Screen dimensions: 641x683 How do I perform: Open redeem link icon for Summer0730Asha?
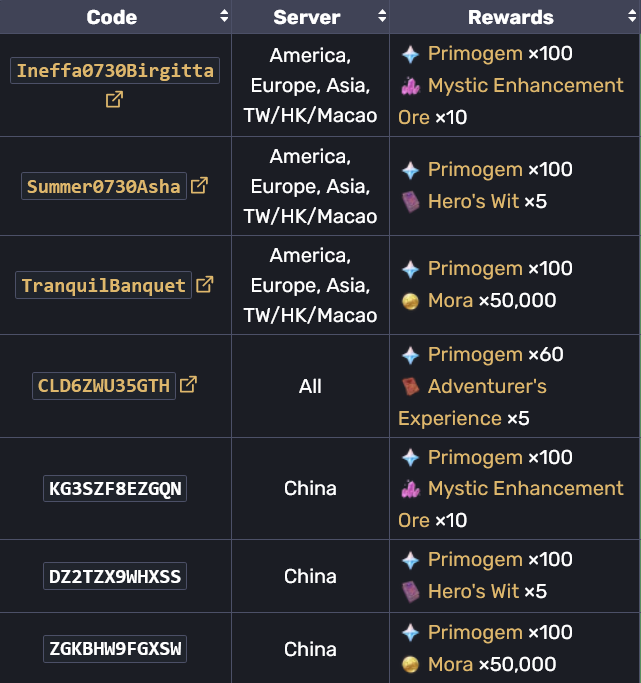tap(199, 185)
